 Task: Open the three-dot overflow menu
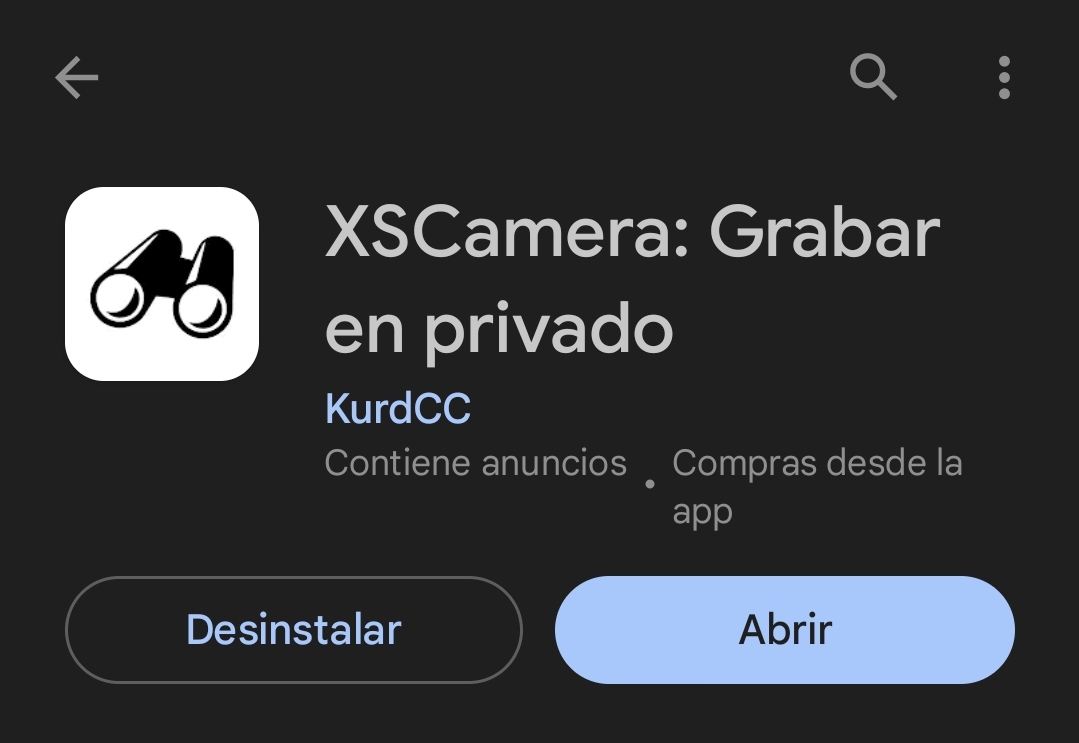click(1003, 78)
